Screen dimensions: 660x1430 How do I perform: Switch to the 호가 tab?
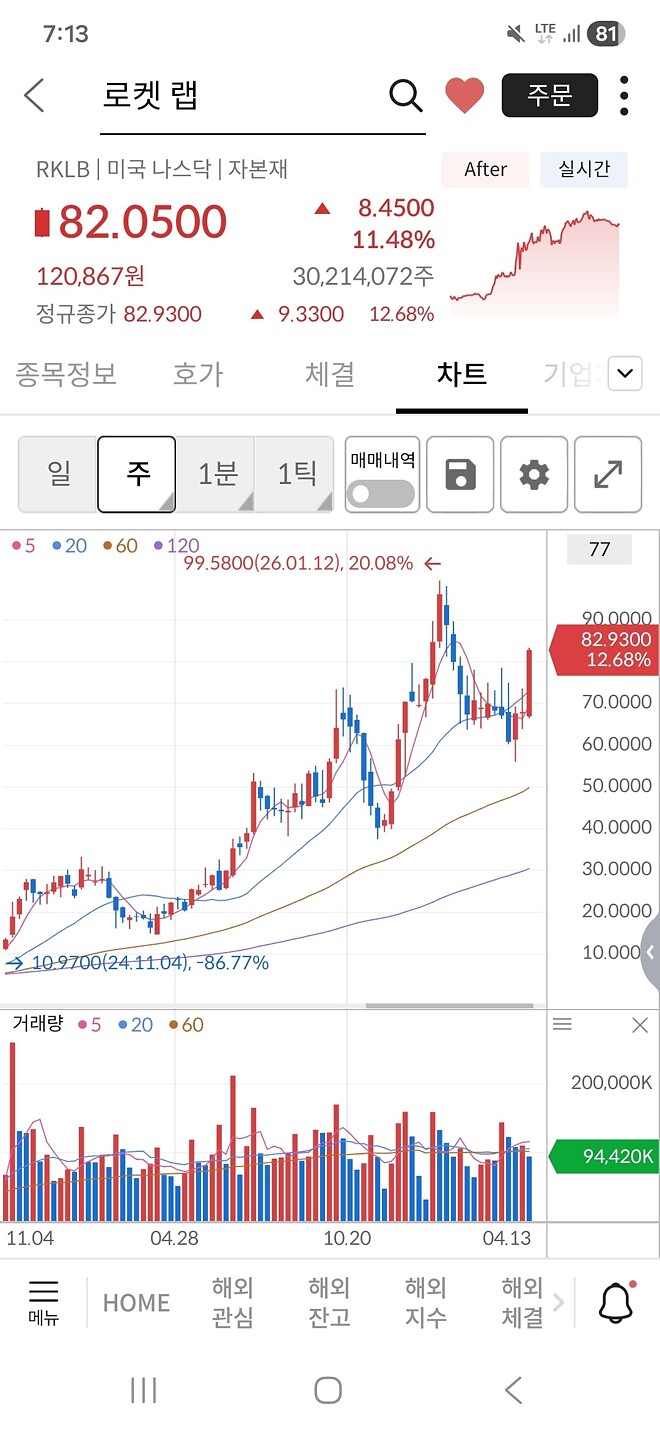coord(197,374)
